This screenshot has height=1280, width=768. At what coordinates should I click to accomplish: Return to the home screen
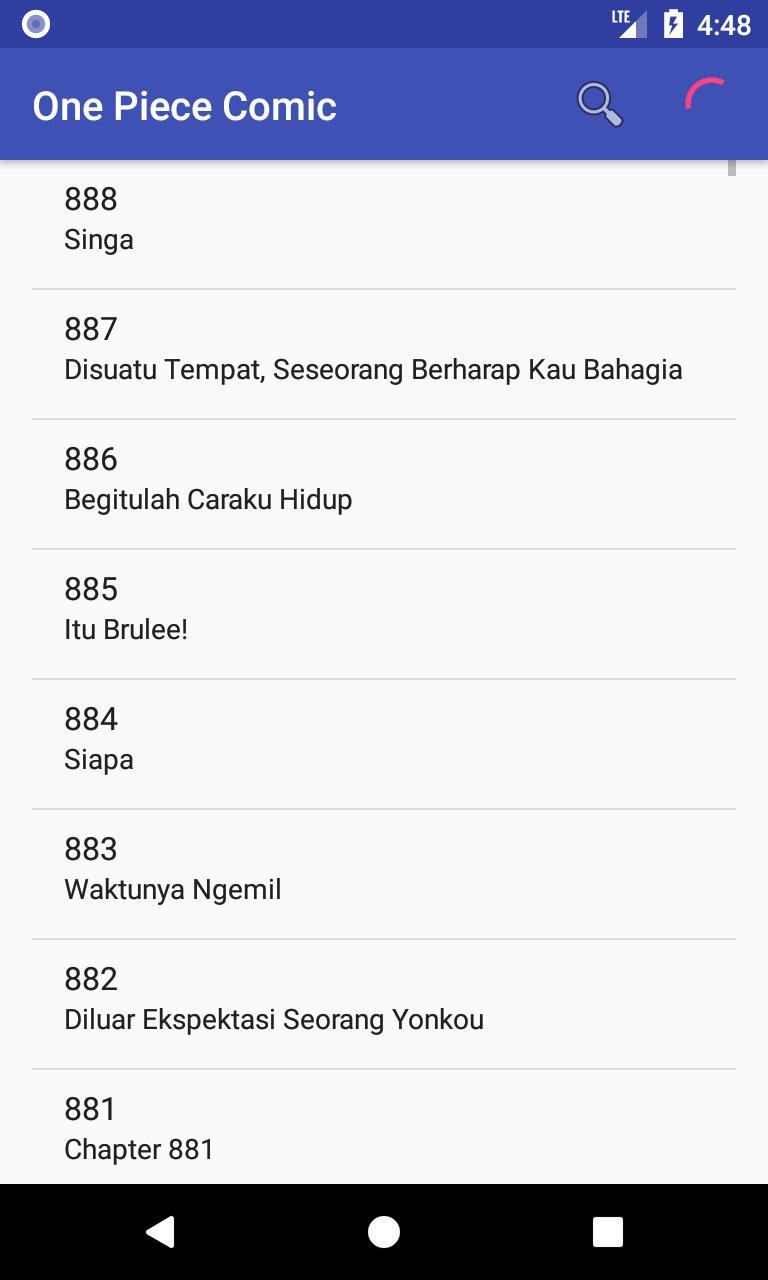tap(384, 1232)
